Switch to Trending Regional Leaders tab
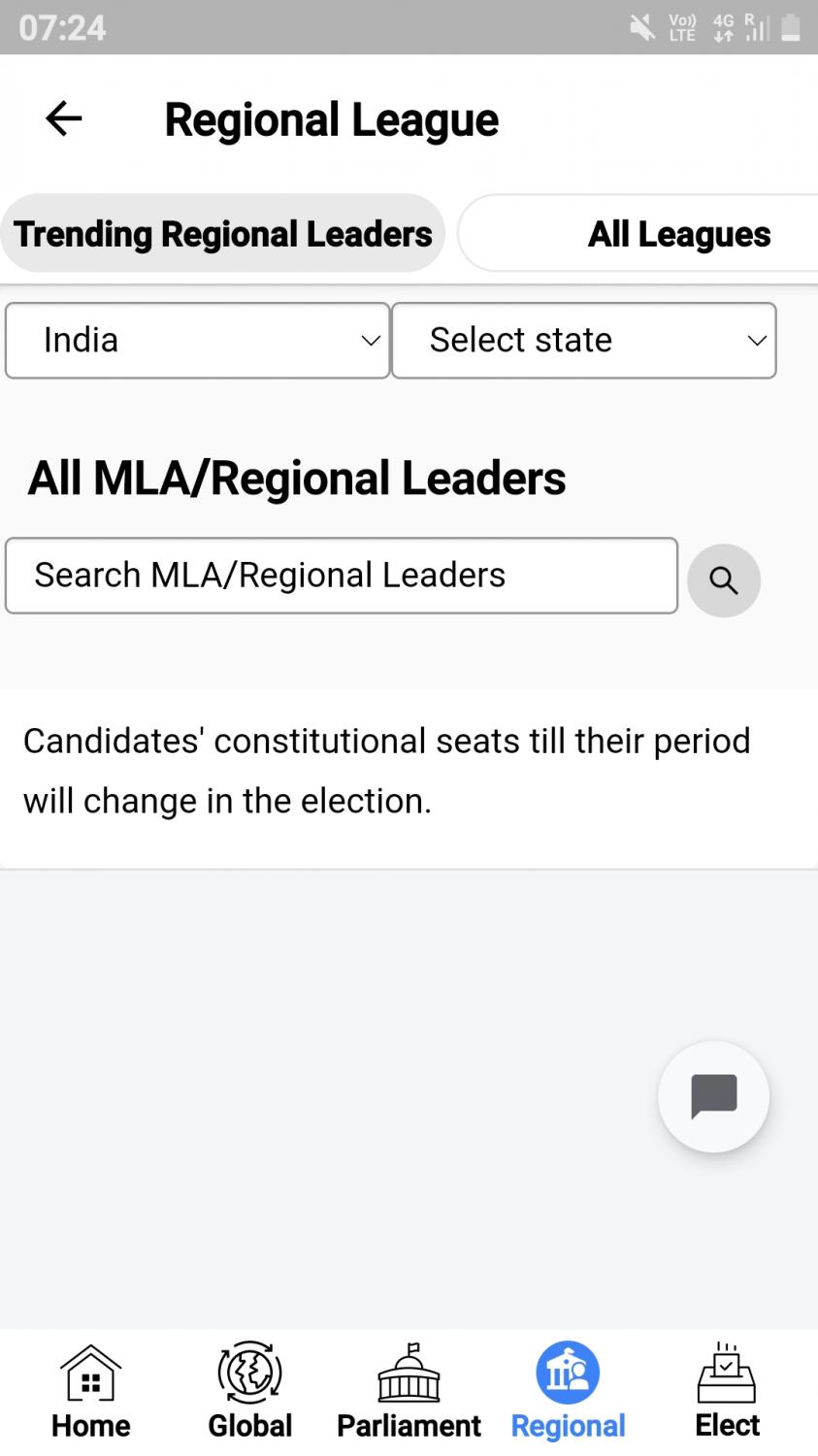Image resolution: width=818 pixels, height=1456 pixels. [x=223, y=234]
